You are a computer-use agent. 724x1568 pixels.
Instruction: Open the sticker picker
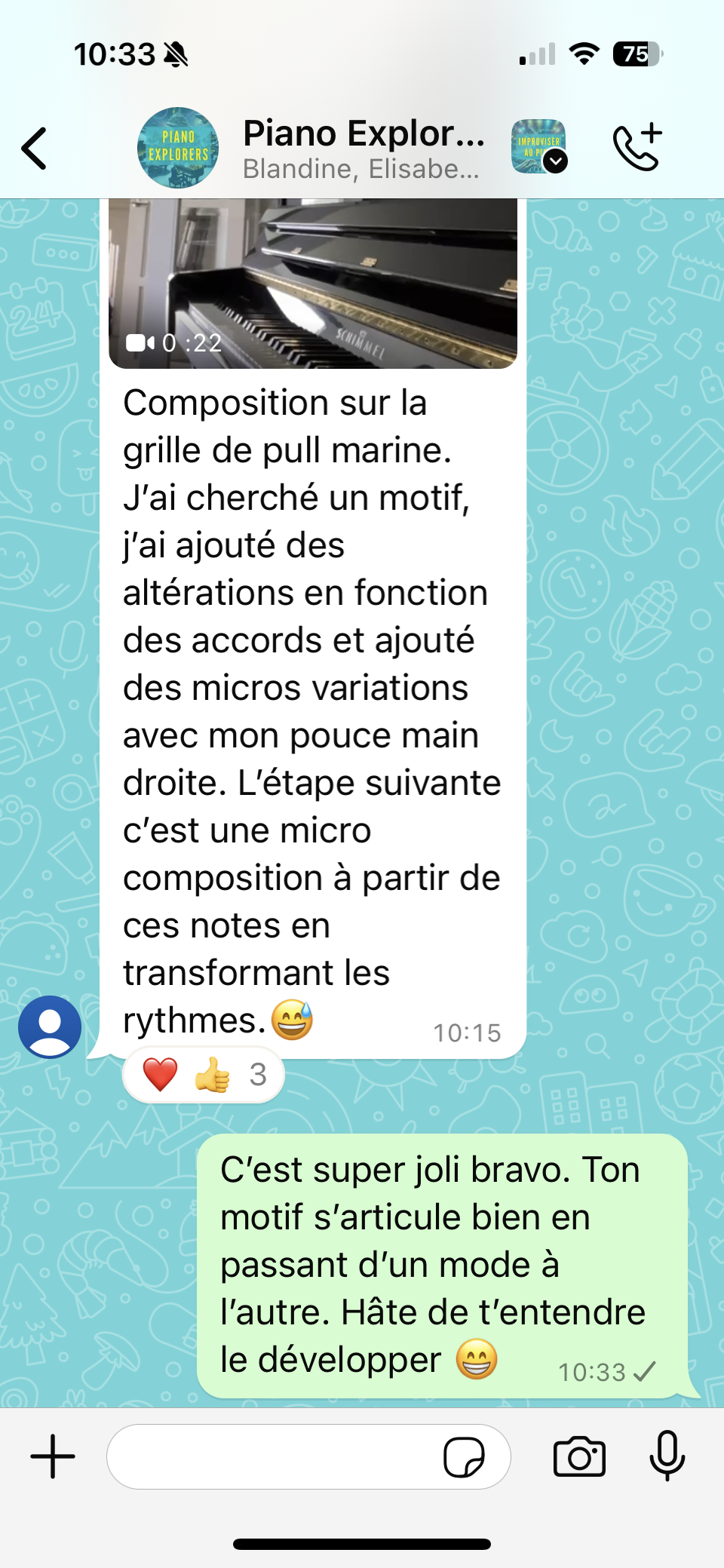[464, 1456]
